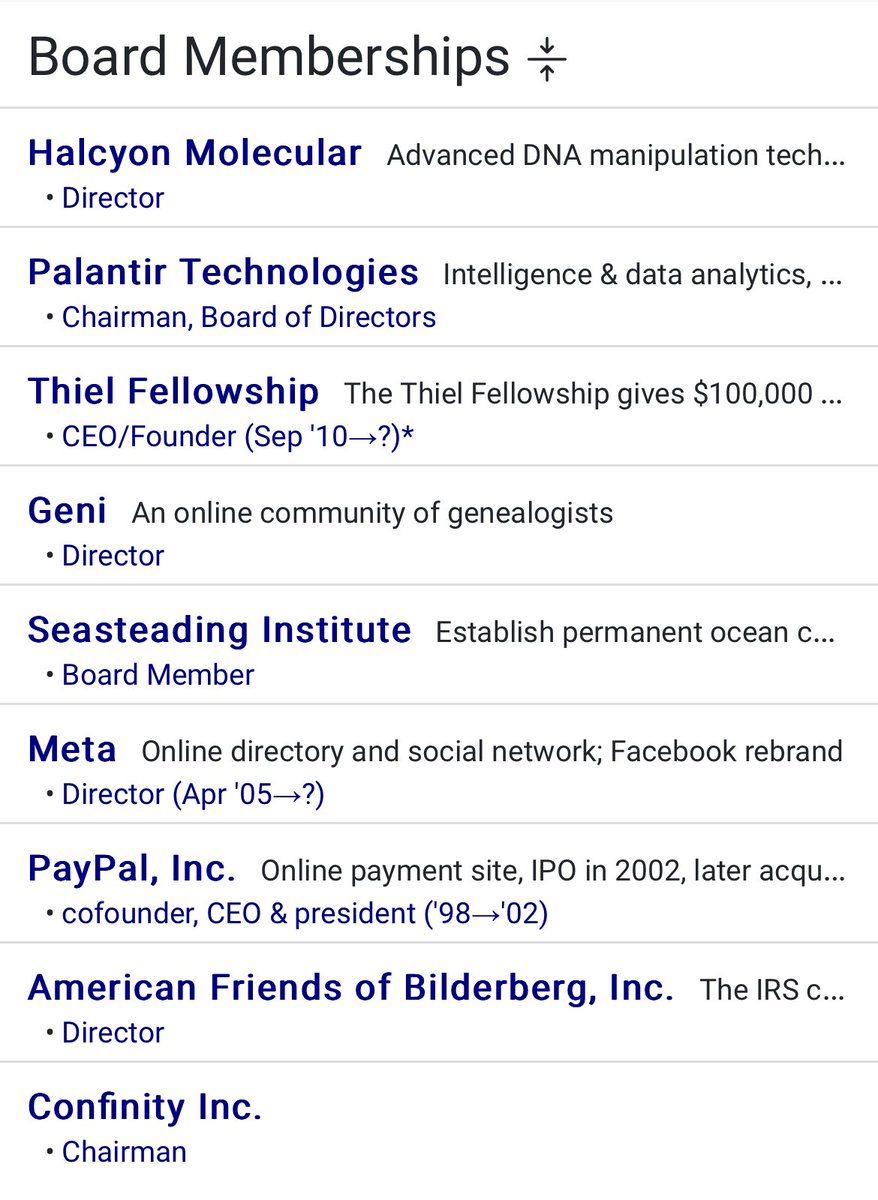Tap the CEO/Founder role under Thiel Fellowship

click(x=237, y=437)
